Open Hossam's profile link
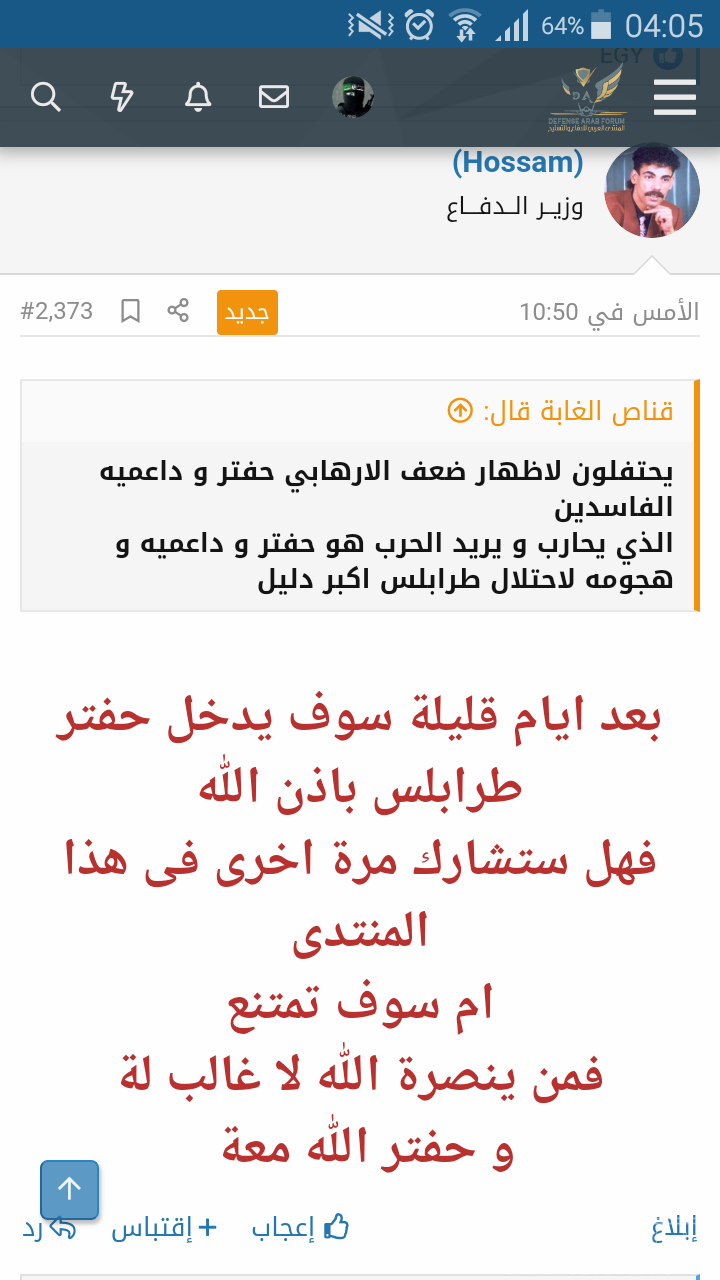 coord(518,162)
